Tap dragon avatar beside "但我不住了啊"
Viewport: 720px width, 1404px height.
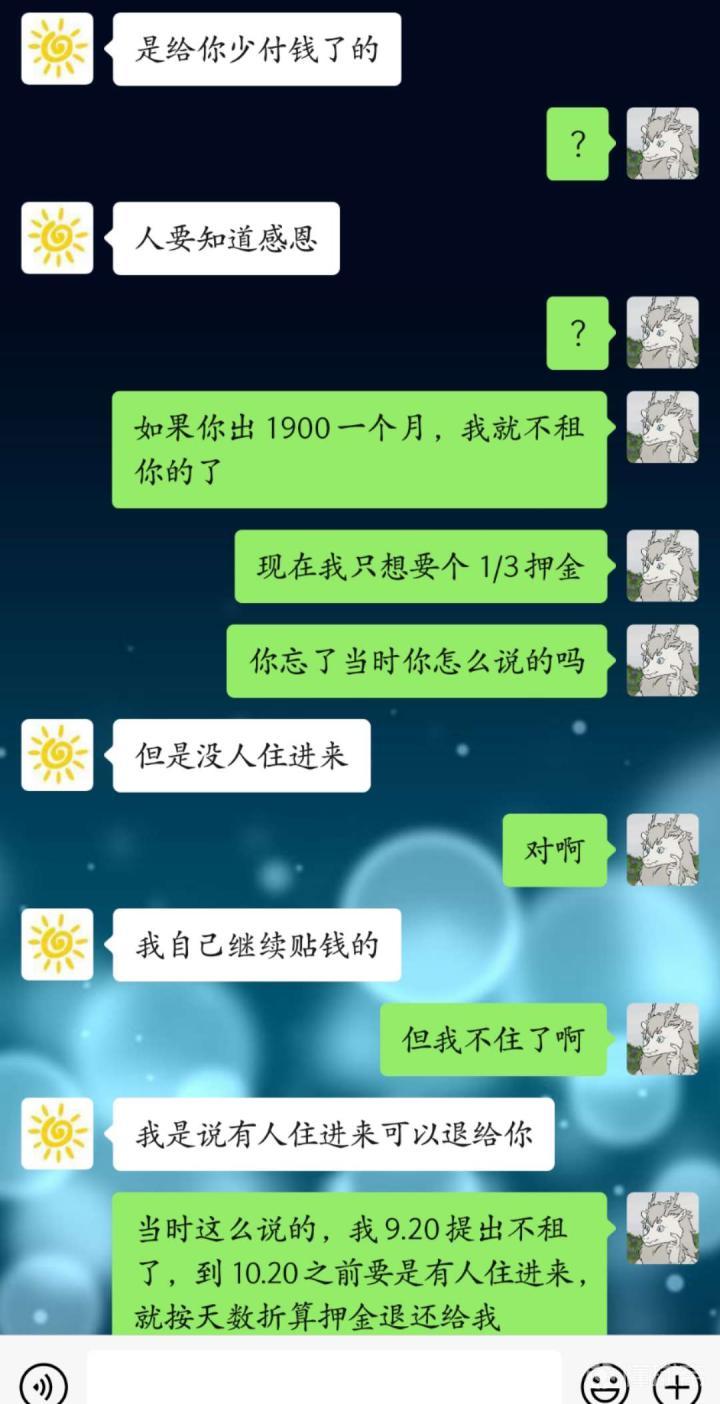[x=662, y=1039]
